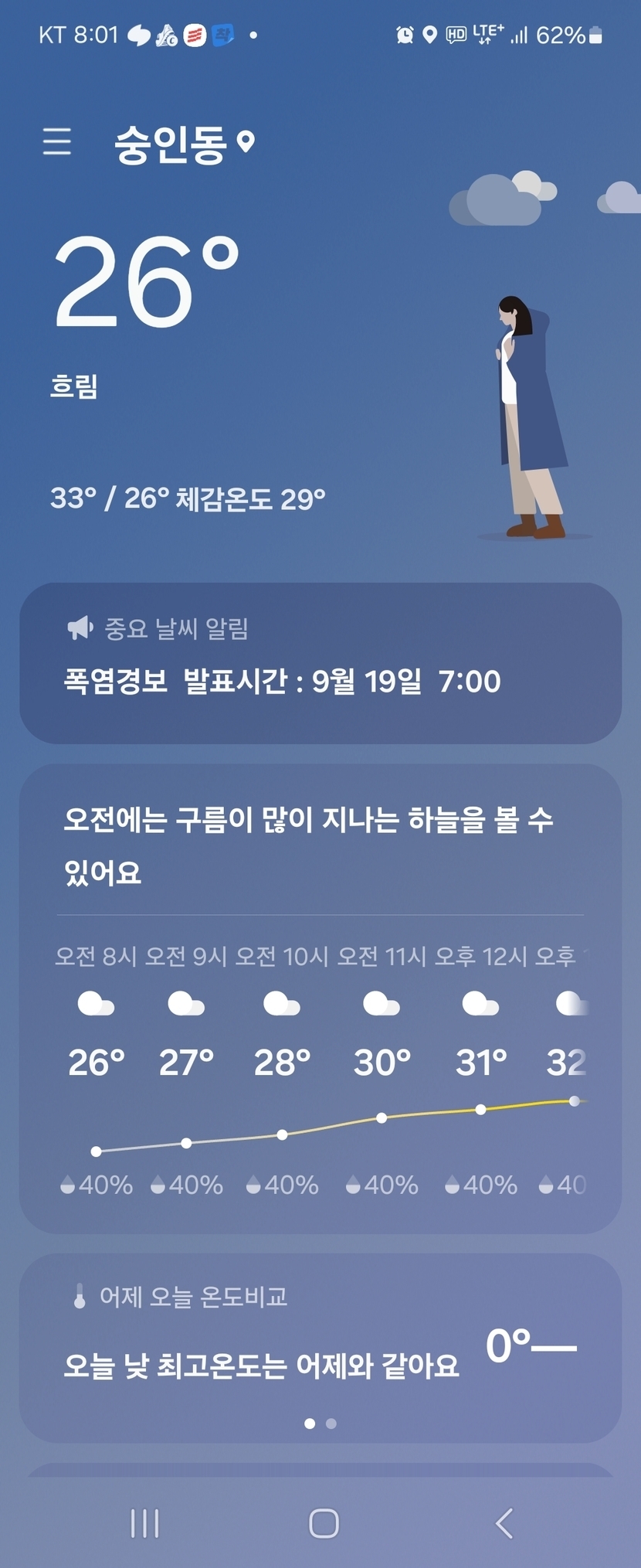The image size is (641, 1568).
Task: Open the hamburger drawer menu
Action: click(57, 141)
